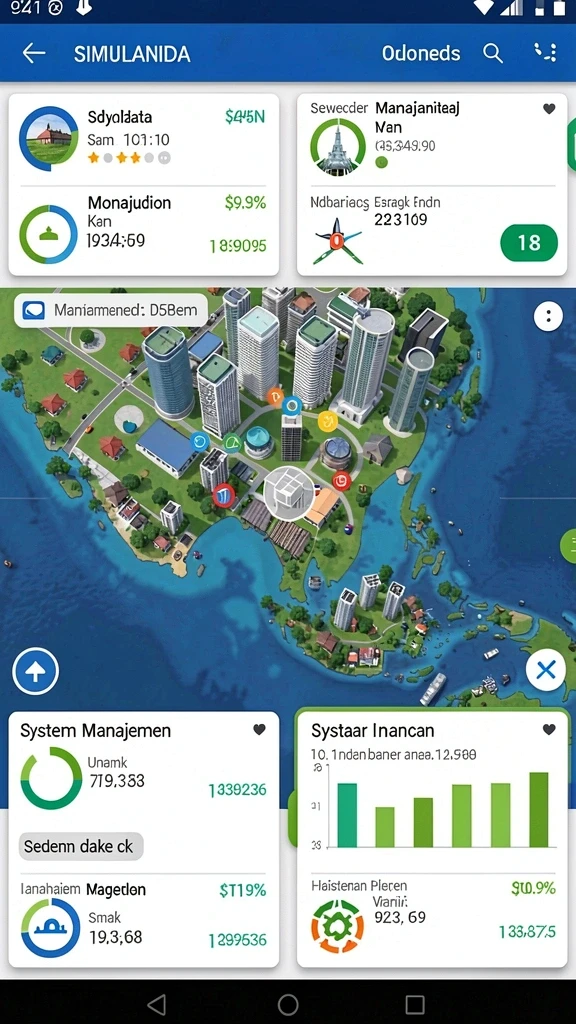Open the map's three-dot overflow menu
This screenshot has height=1024, width=576.
point(548,317)
